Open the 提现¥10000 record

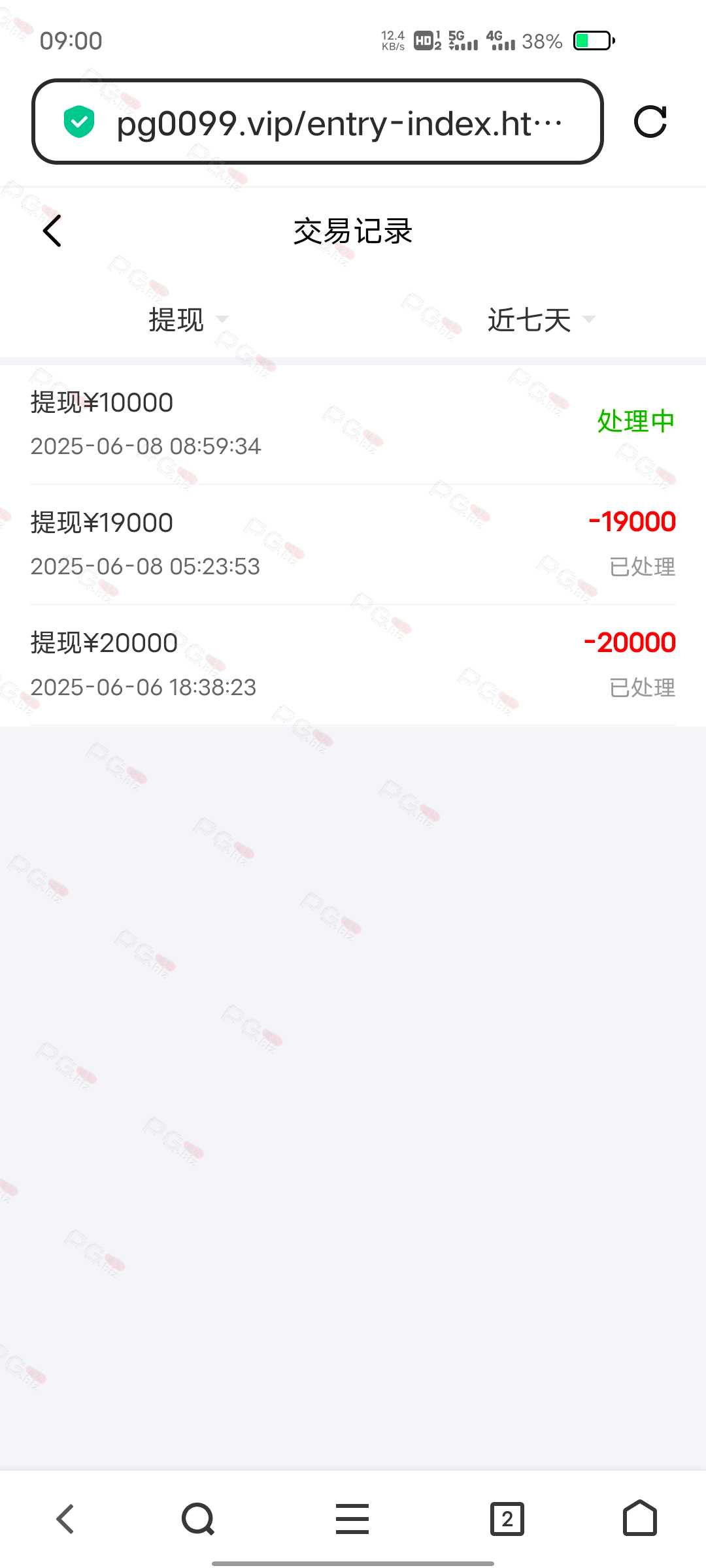353,424
